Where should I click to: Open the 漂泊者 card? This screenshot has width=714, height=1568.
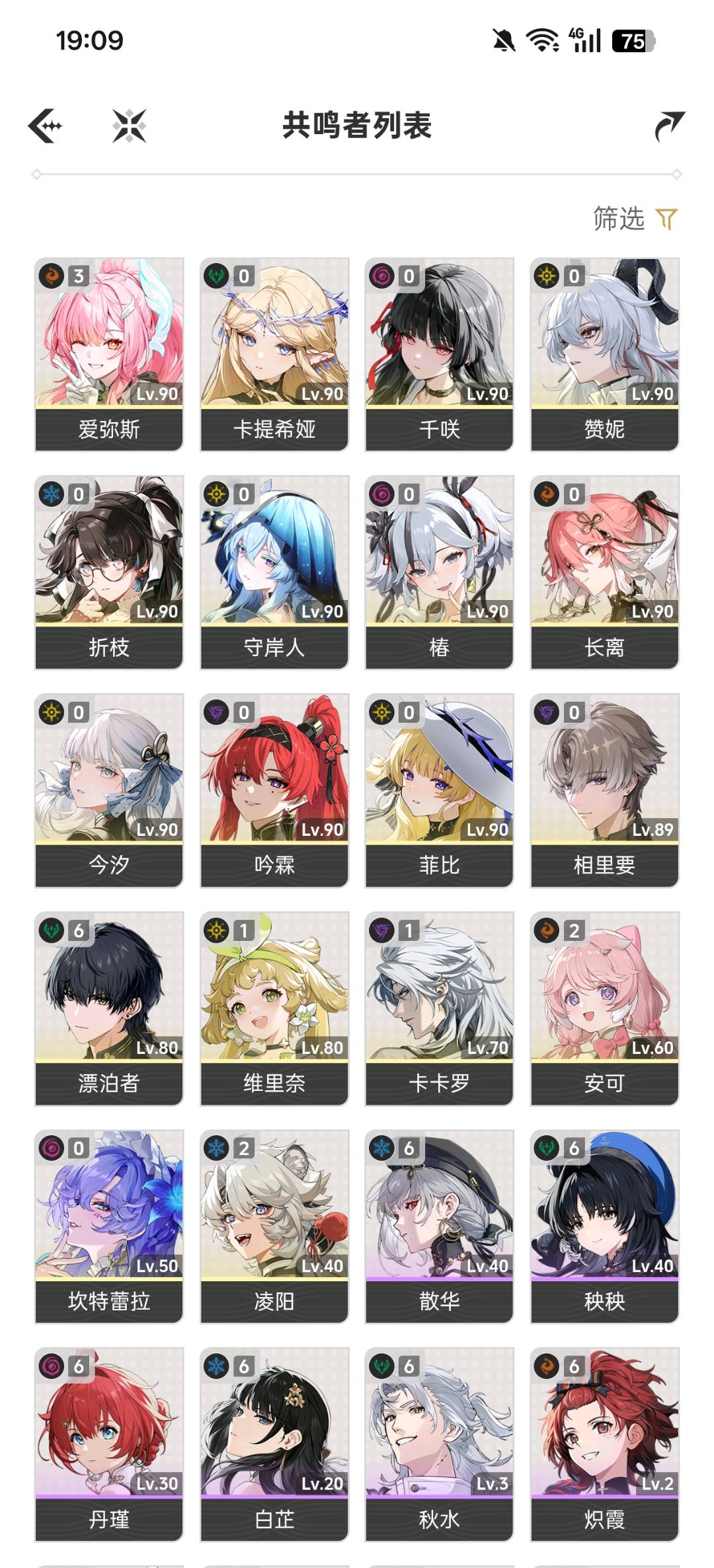coord(109,1008)
